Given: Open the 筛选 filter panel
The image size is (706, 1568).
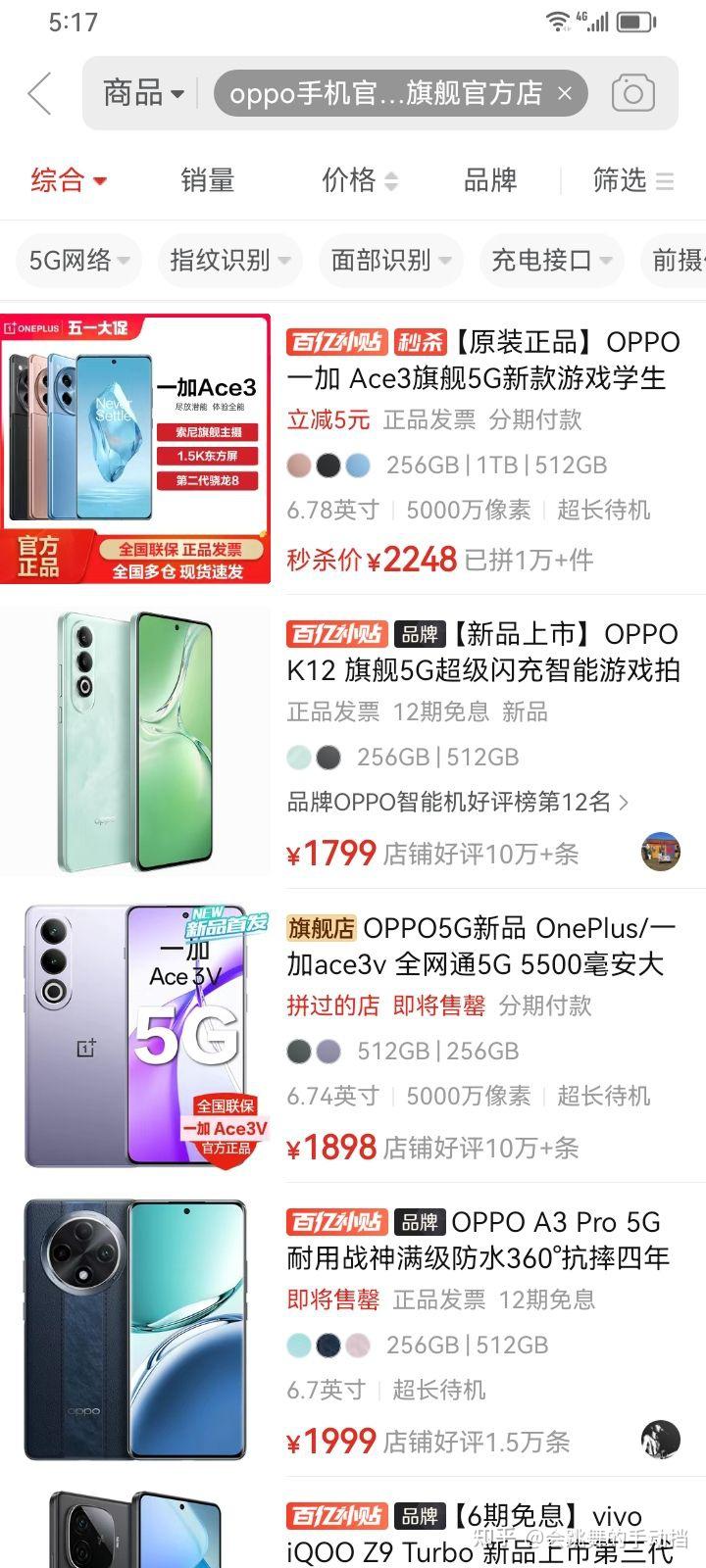Looking at the screenshot, I should pos(632,180).
